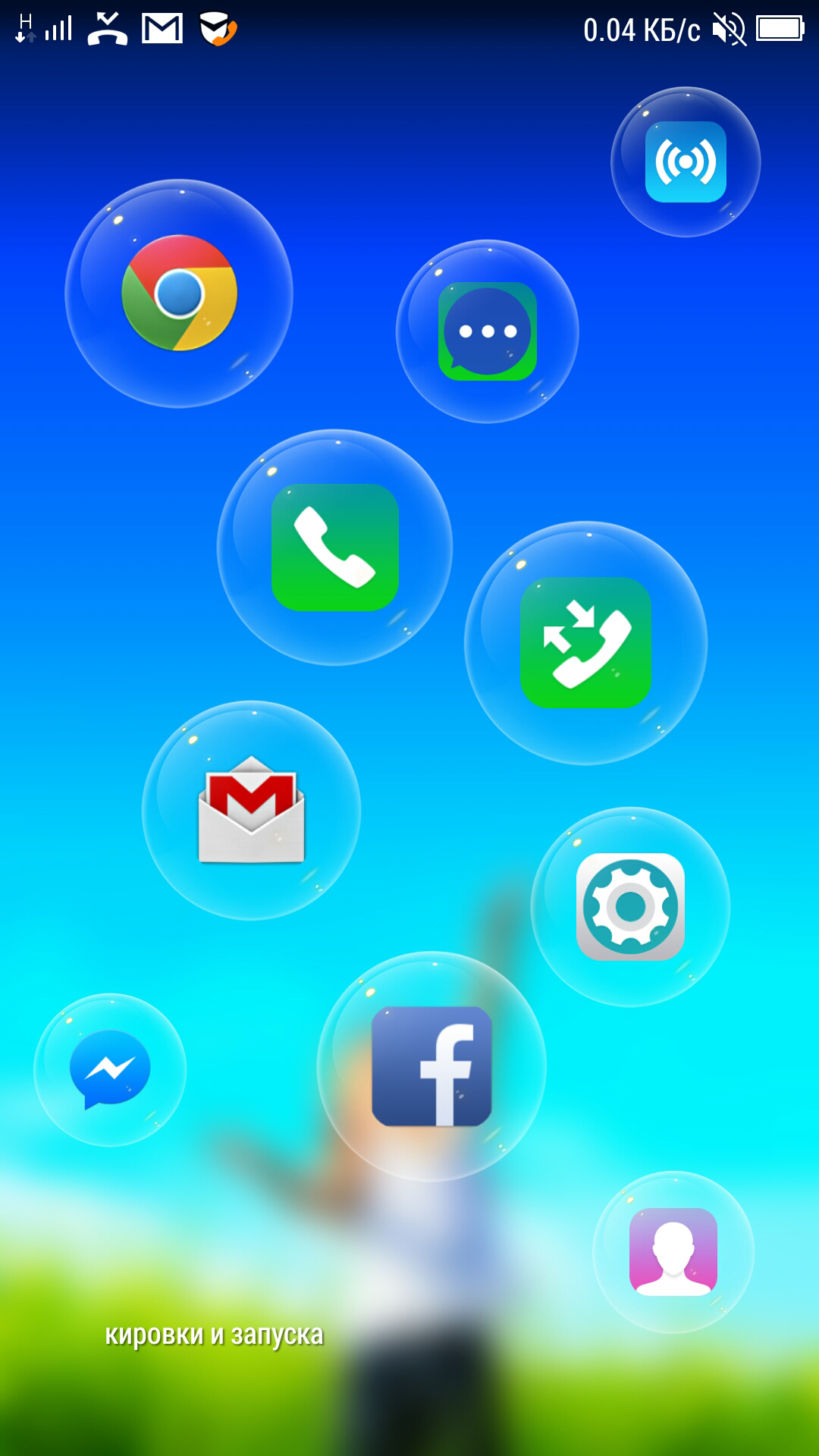Open the Contacts bubble
The height and width of the screenshot is (1456, 819).
pyautogui.click(x=673, y=1252)
